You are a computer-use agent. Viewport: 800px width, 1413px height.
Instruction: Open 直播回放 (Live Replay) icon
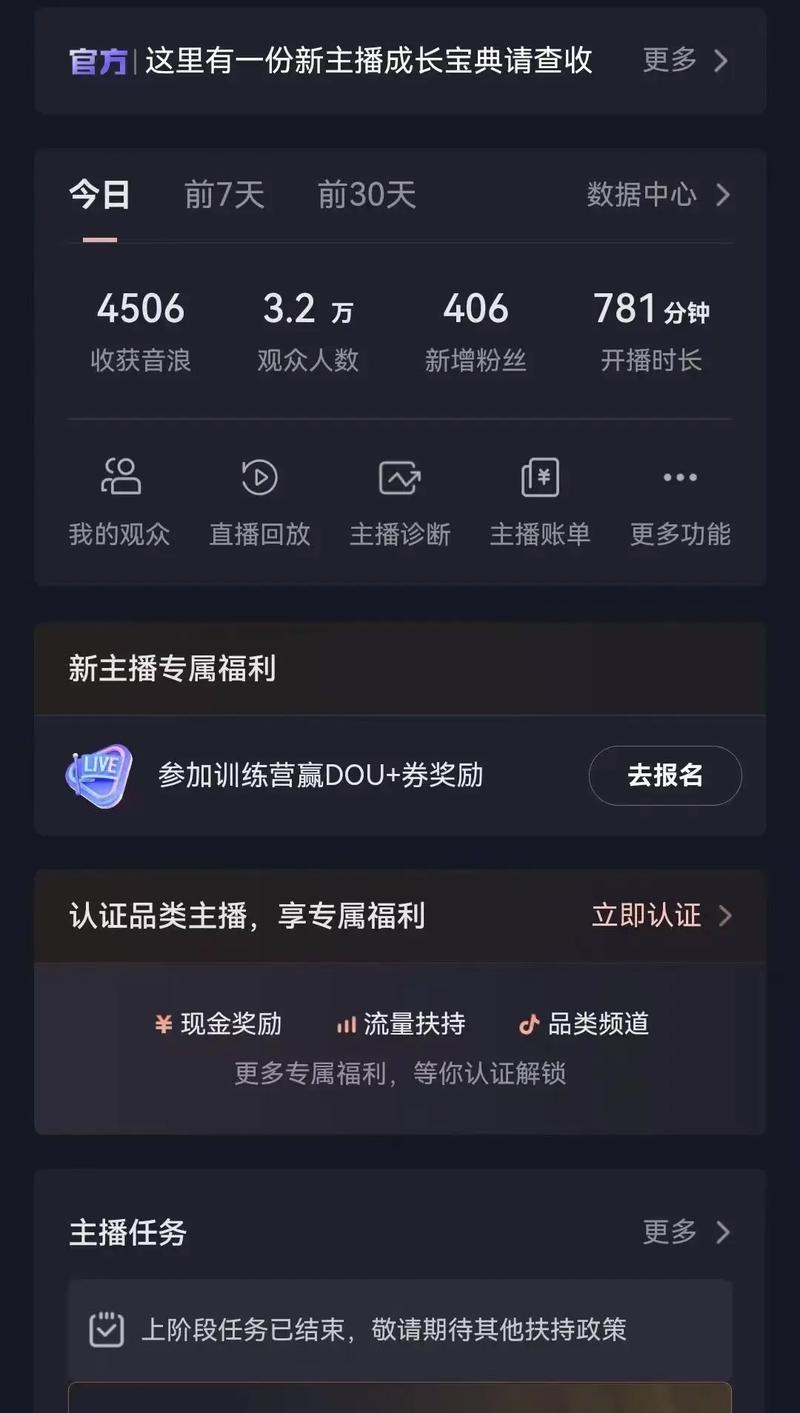click(x=260, y=477)
